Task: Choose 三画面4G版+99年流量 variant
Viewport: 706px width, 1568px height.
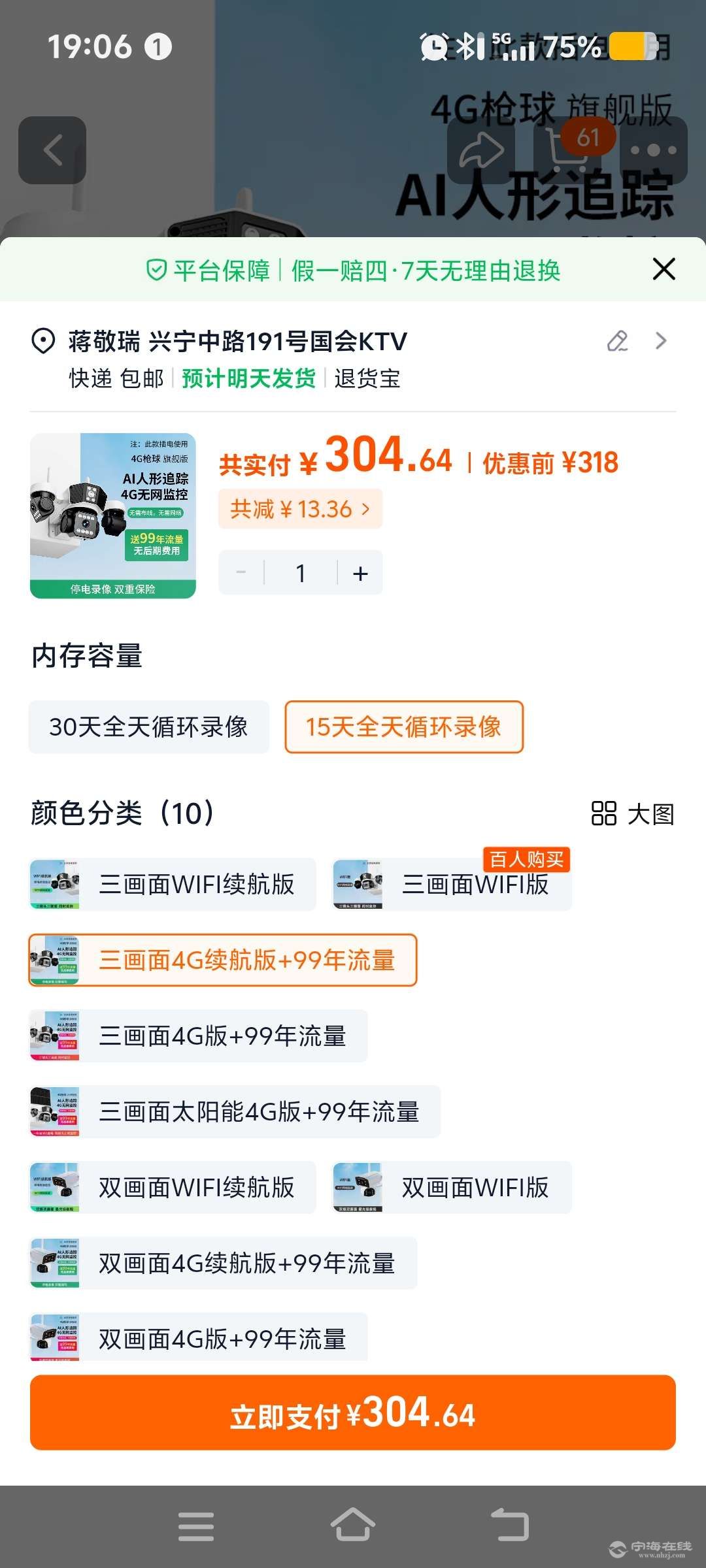Action: point(198,1036)
